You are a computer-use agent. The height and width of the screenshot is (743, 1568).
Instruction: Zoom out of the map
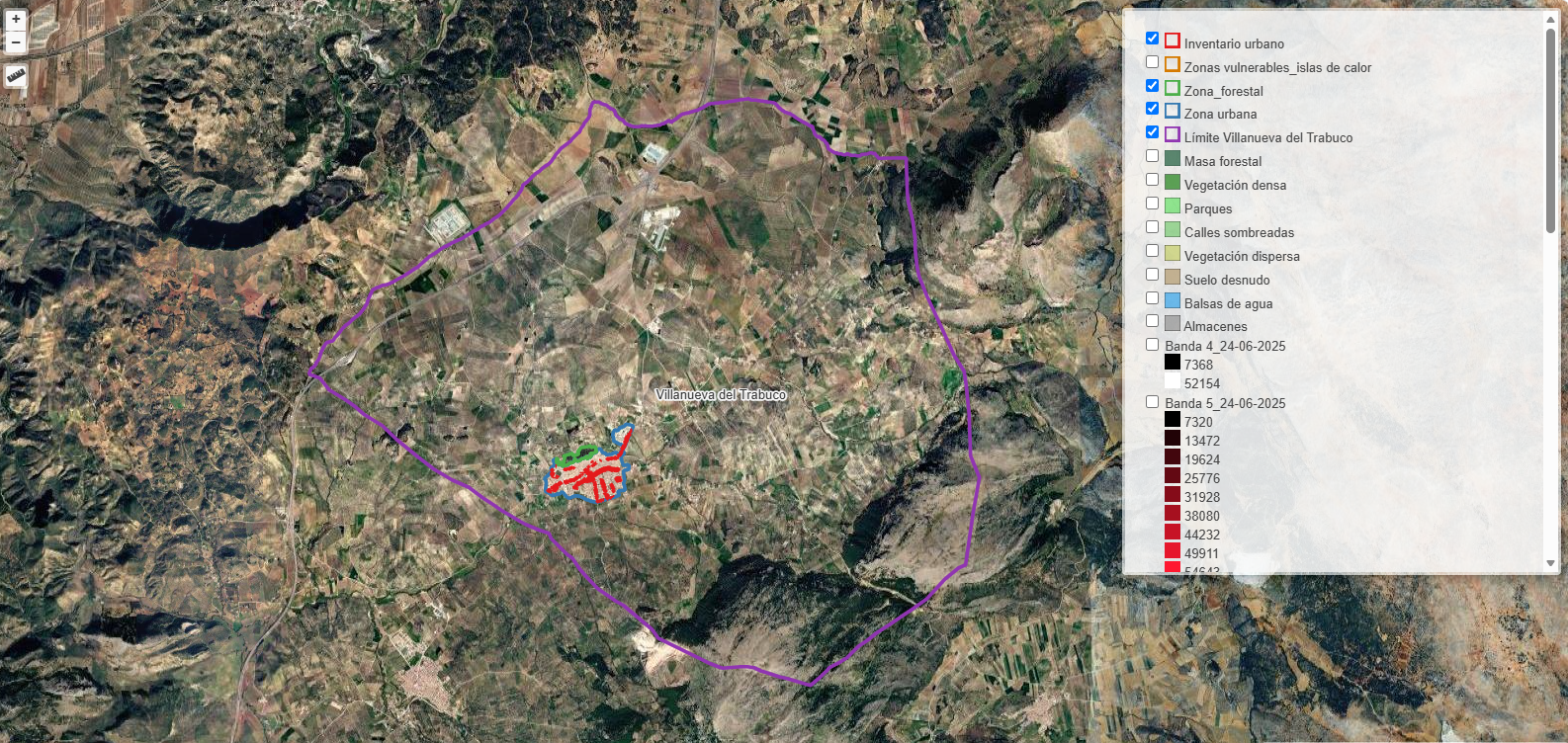pos(16,42)
